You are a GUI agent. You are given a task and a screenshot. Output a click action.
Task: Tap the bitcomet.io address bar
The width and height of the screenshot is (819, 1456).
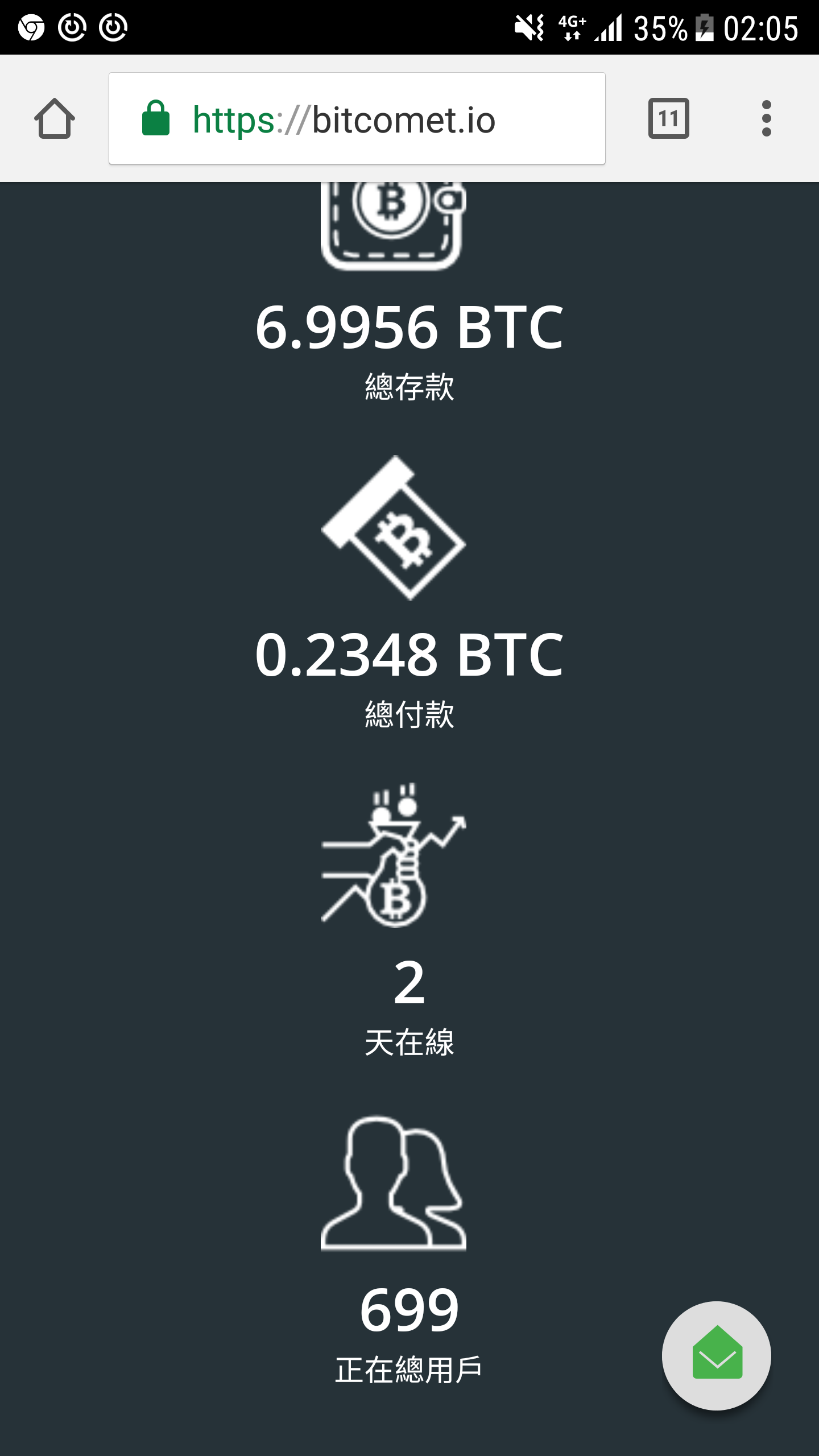coord(357,118)
